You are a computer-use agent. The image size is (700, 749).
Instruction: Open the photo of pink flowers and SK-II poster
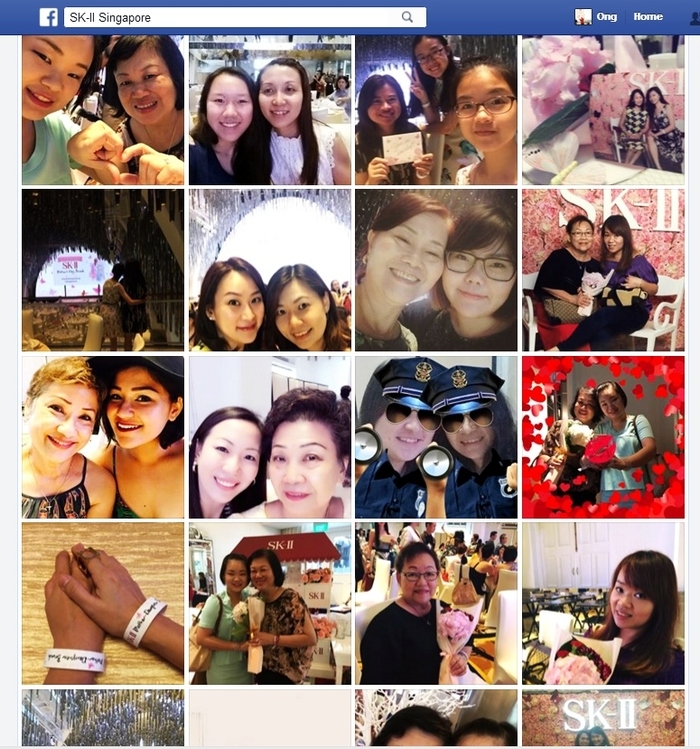(602, 110)
